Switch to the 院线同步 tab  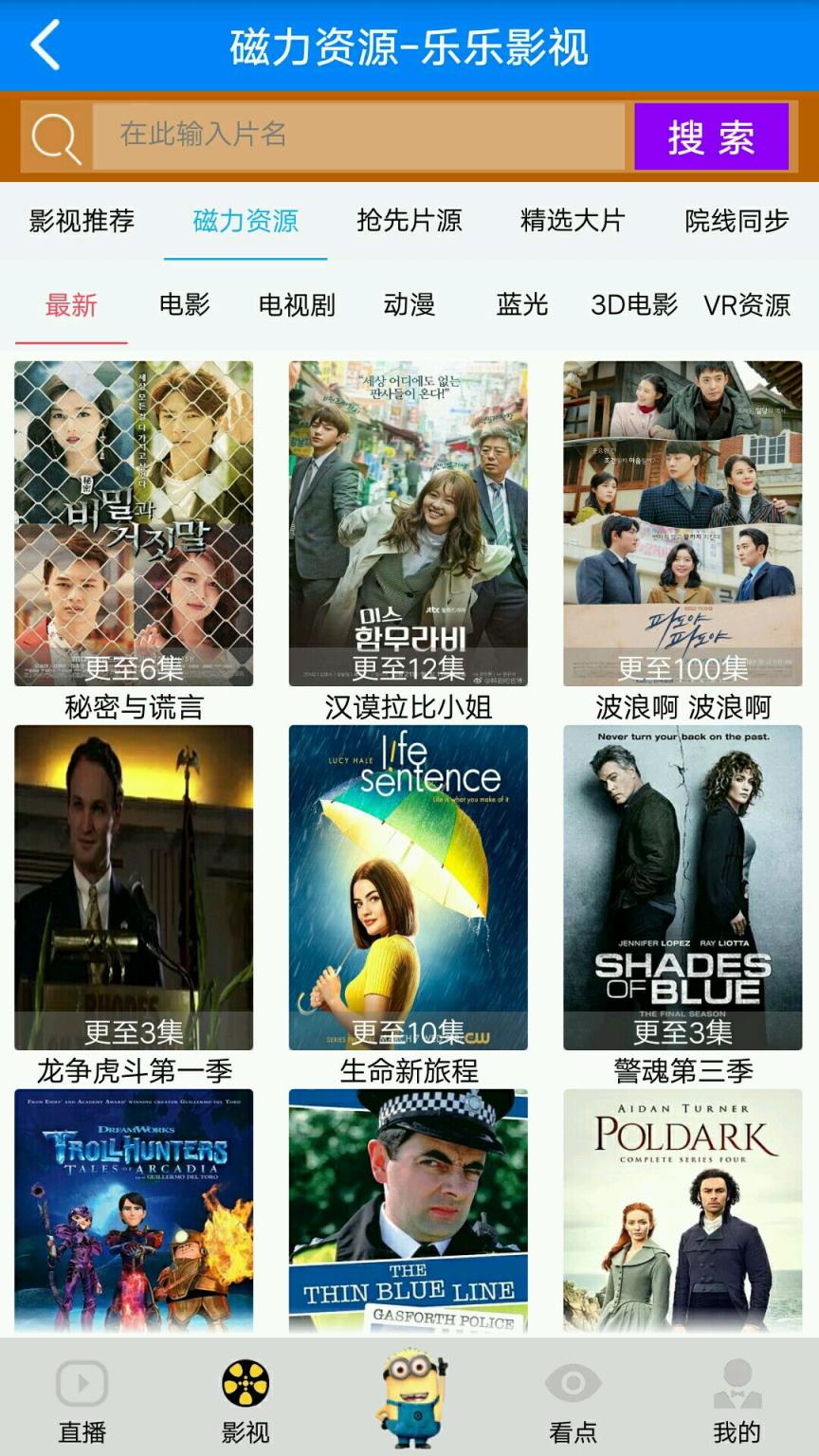click(737, 221)
